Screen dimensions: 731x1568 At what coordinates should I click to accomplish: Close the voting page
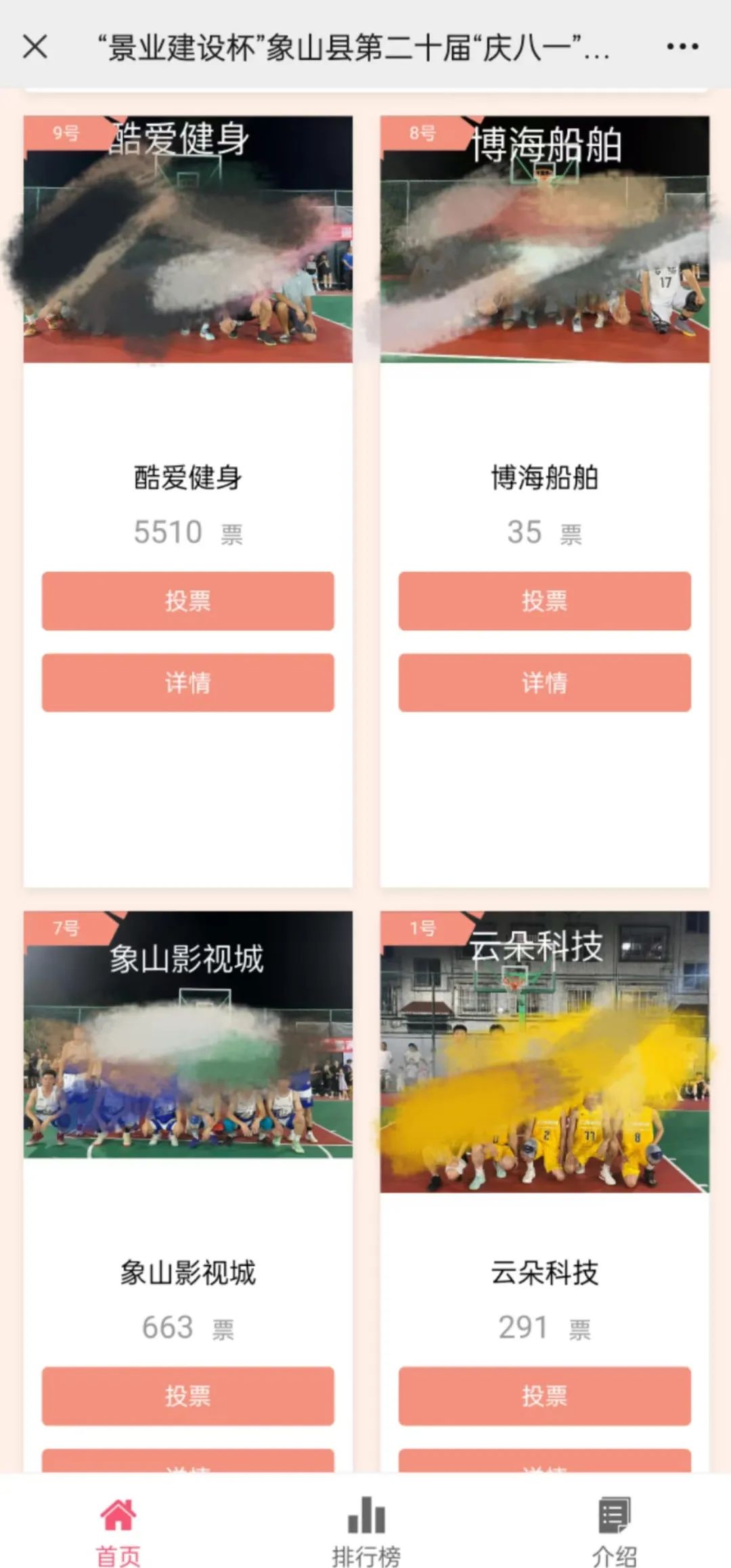point(35,47)
